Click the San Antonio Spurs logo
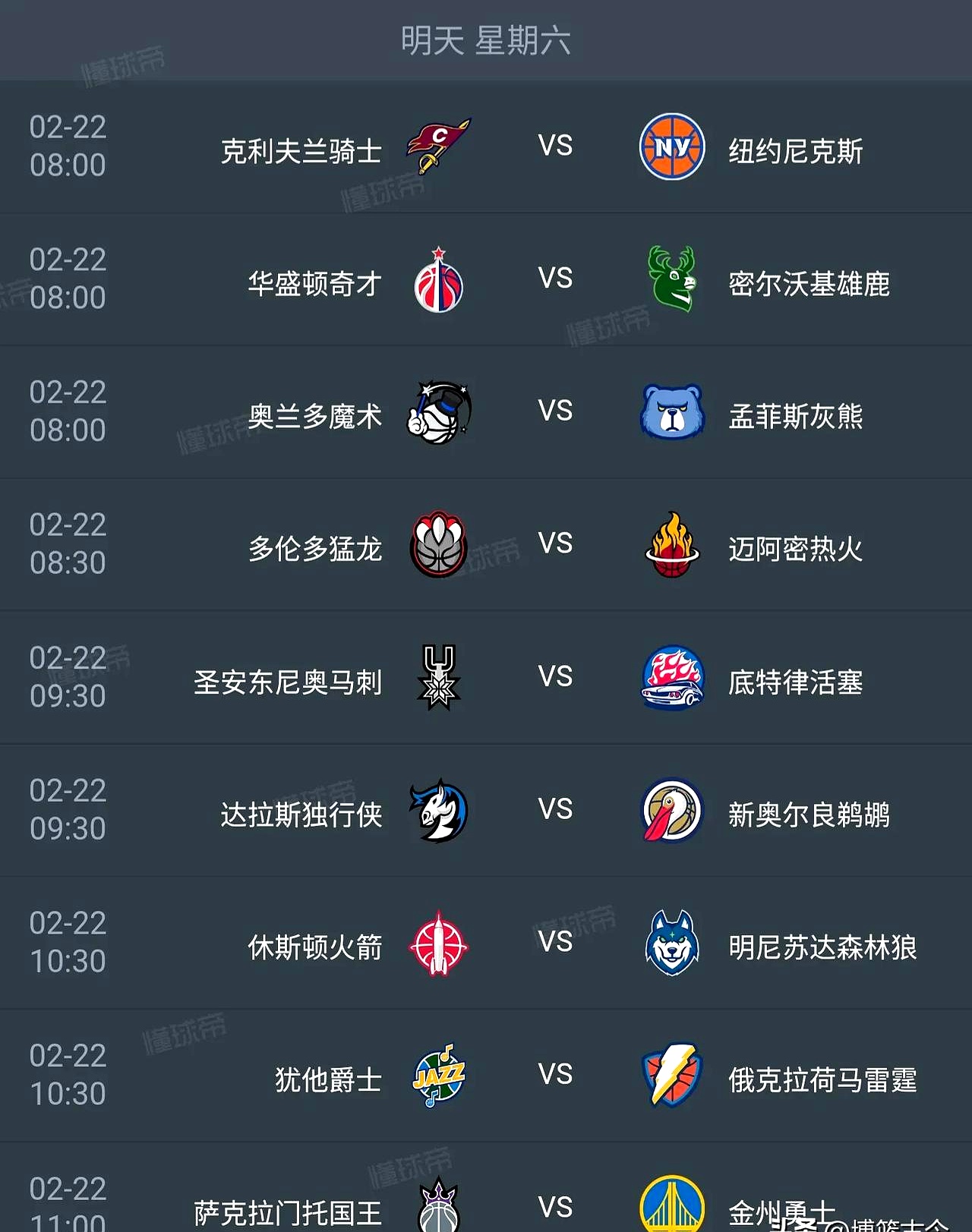 click(439, 678)
